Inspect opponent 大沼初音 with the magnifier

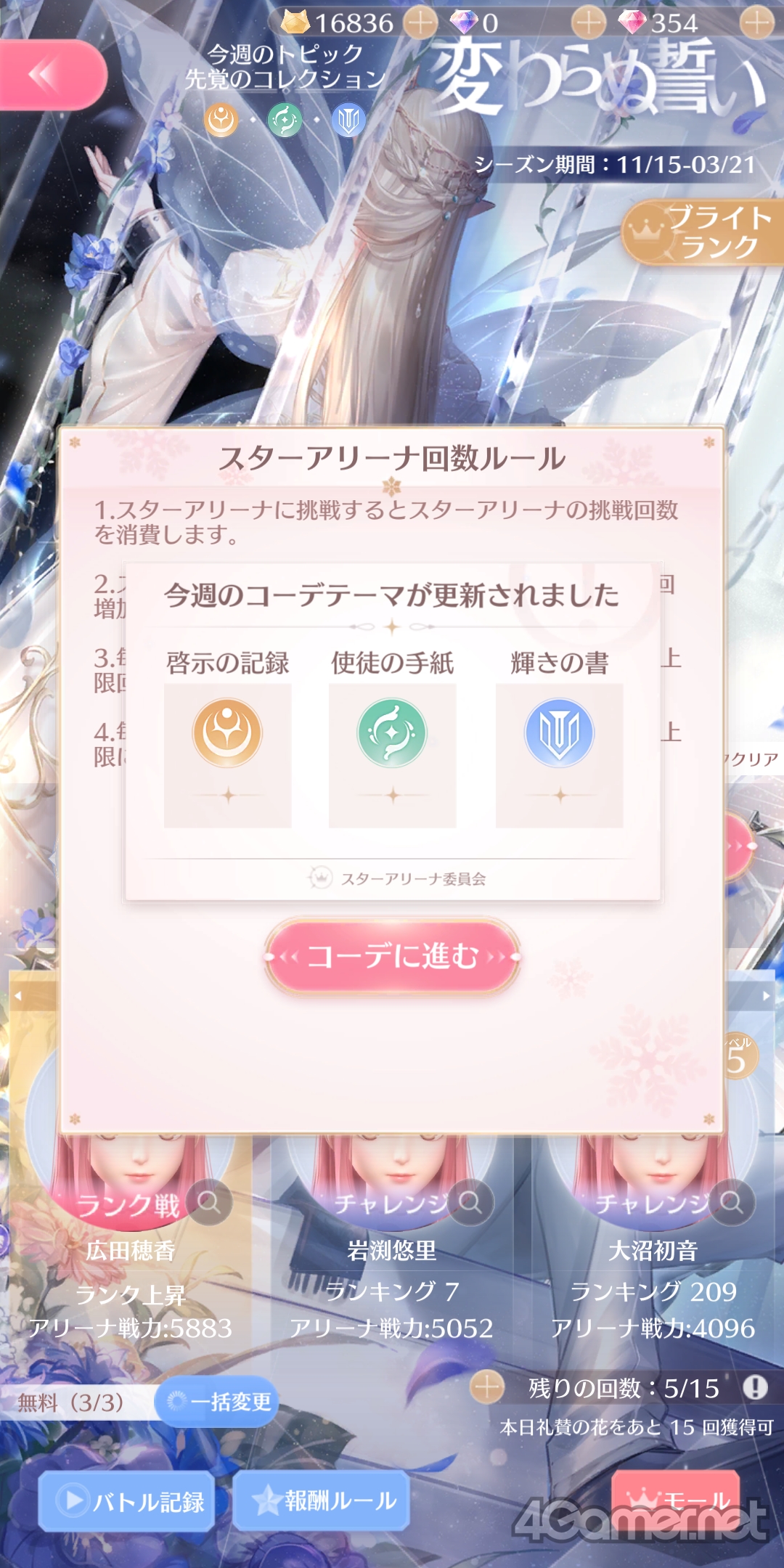(732, 1202)
